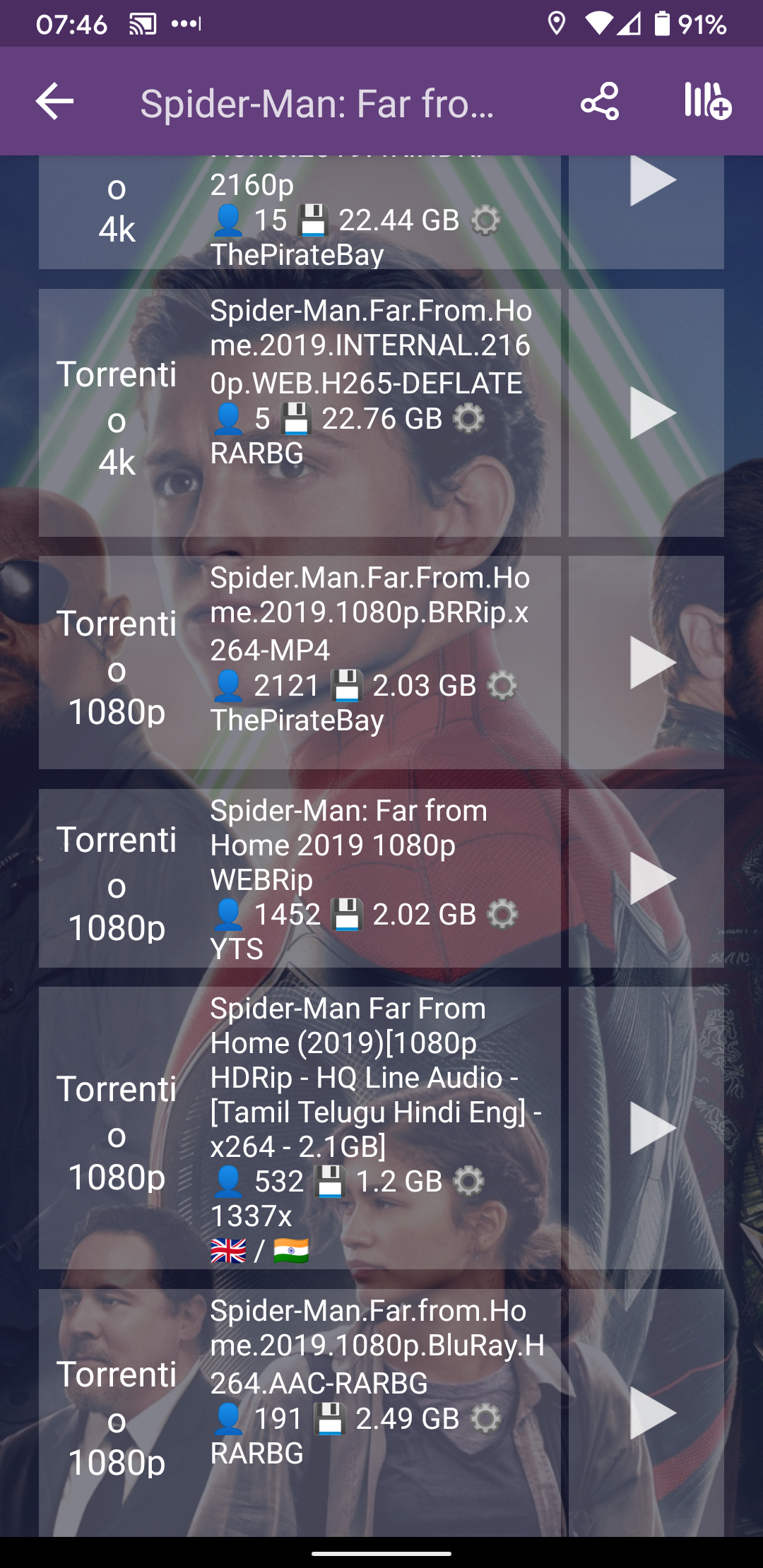Play the 1.2 GB 1337x stream
The image size is (763, 1568).
tap(646, 1128)
